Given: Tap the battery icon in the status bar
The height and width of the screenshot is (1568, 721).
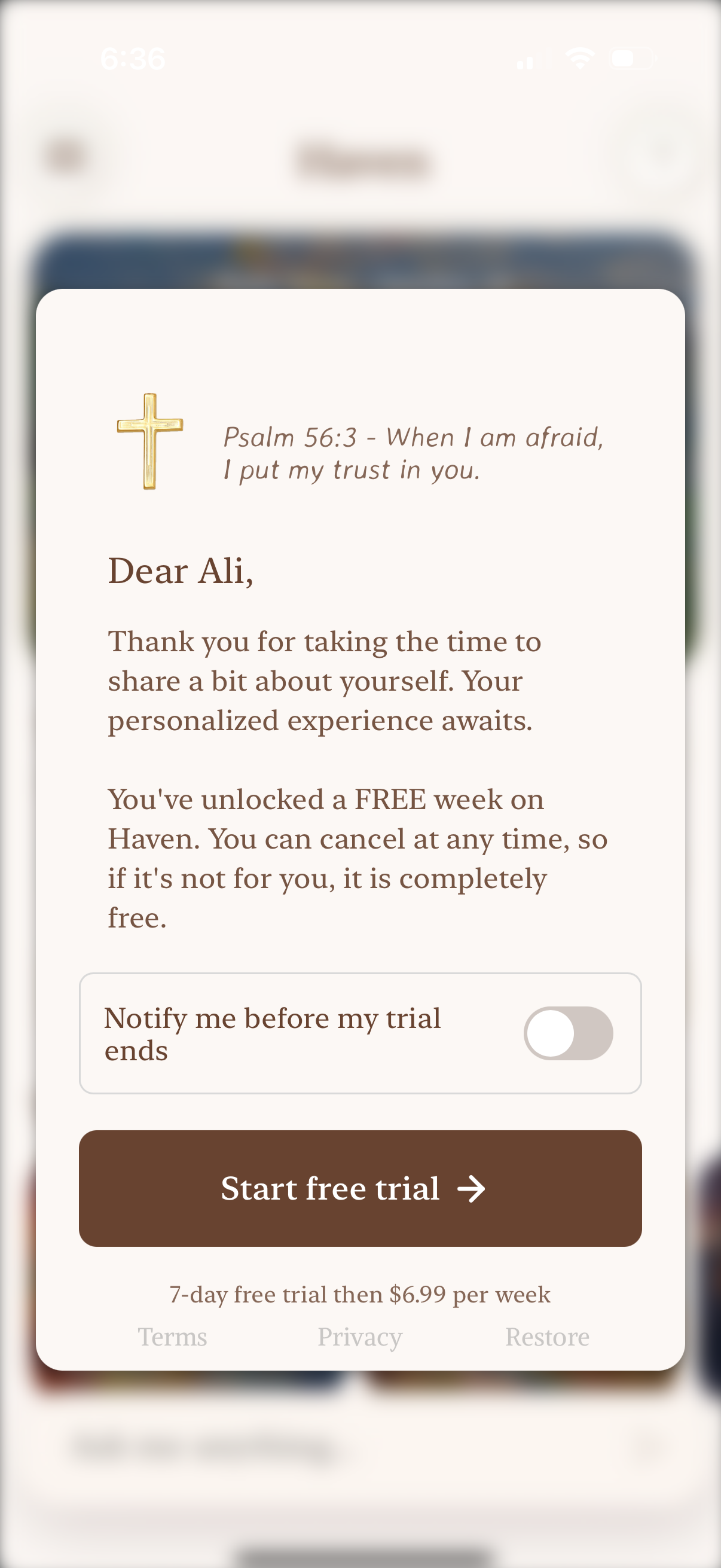Looking at the screenshot, I should 633,57.
